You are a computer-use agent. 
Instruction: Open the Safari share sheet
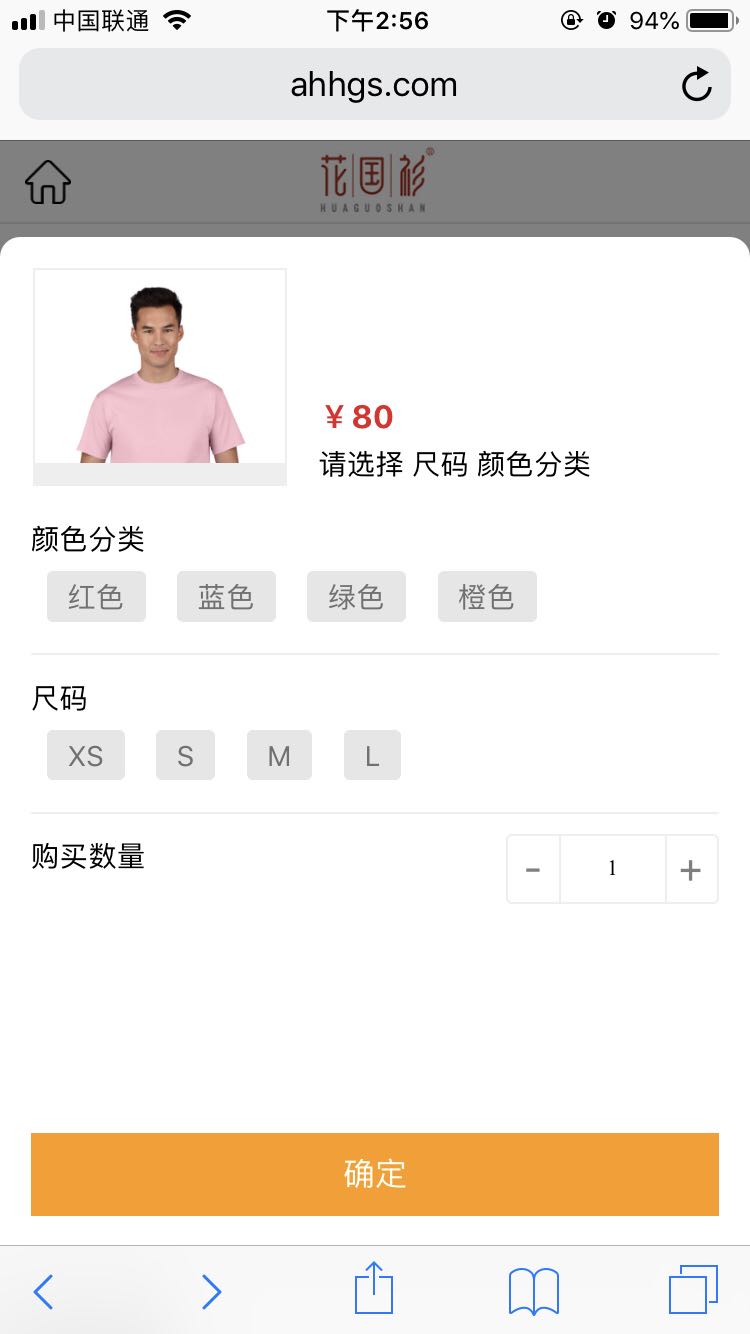click(374, 1290)
